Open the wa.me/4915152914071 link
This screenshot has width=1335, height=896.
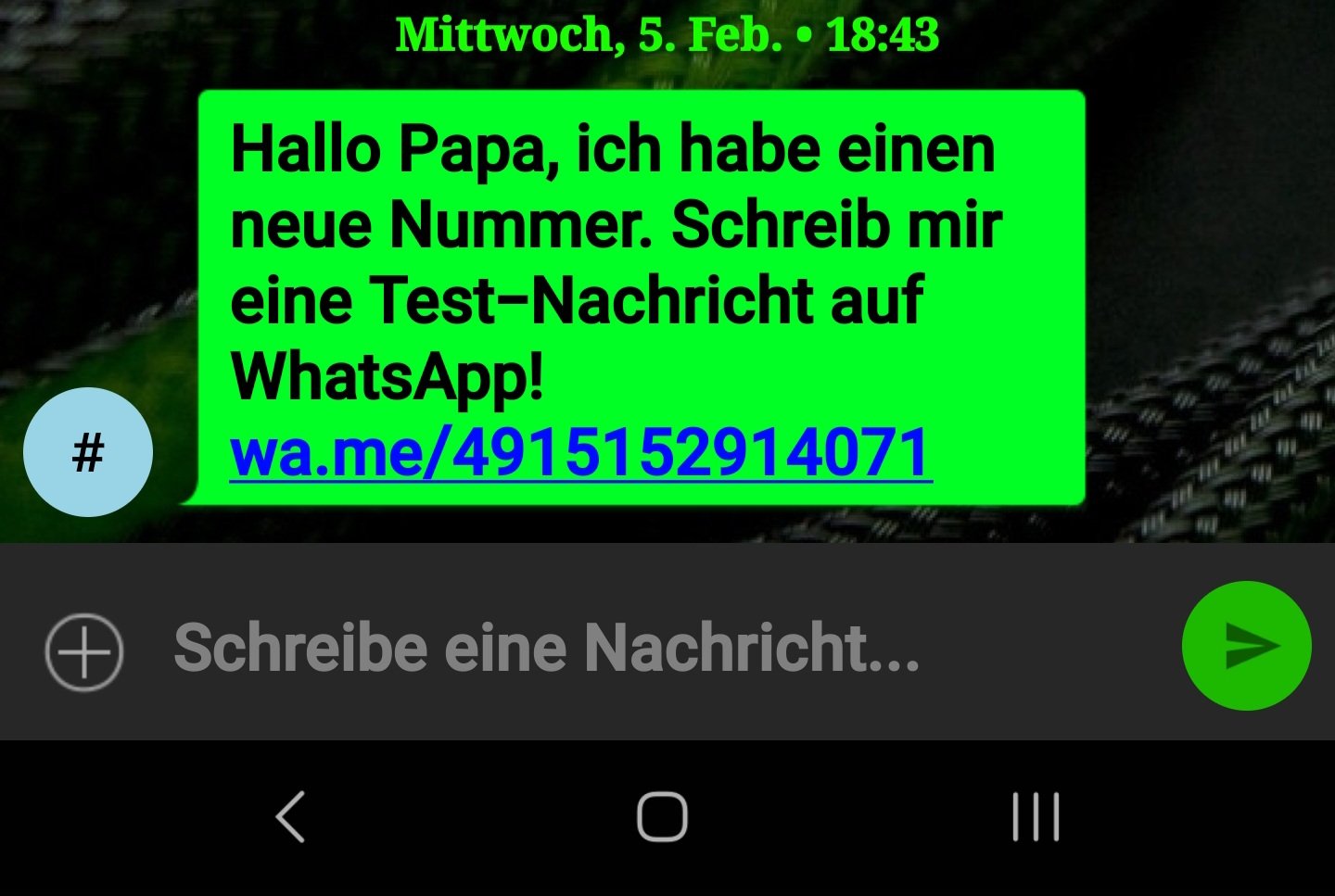tap(580, 453)
